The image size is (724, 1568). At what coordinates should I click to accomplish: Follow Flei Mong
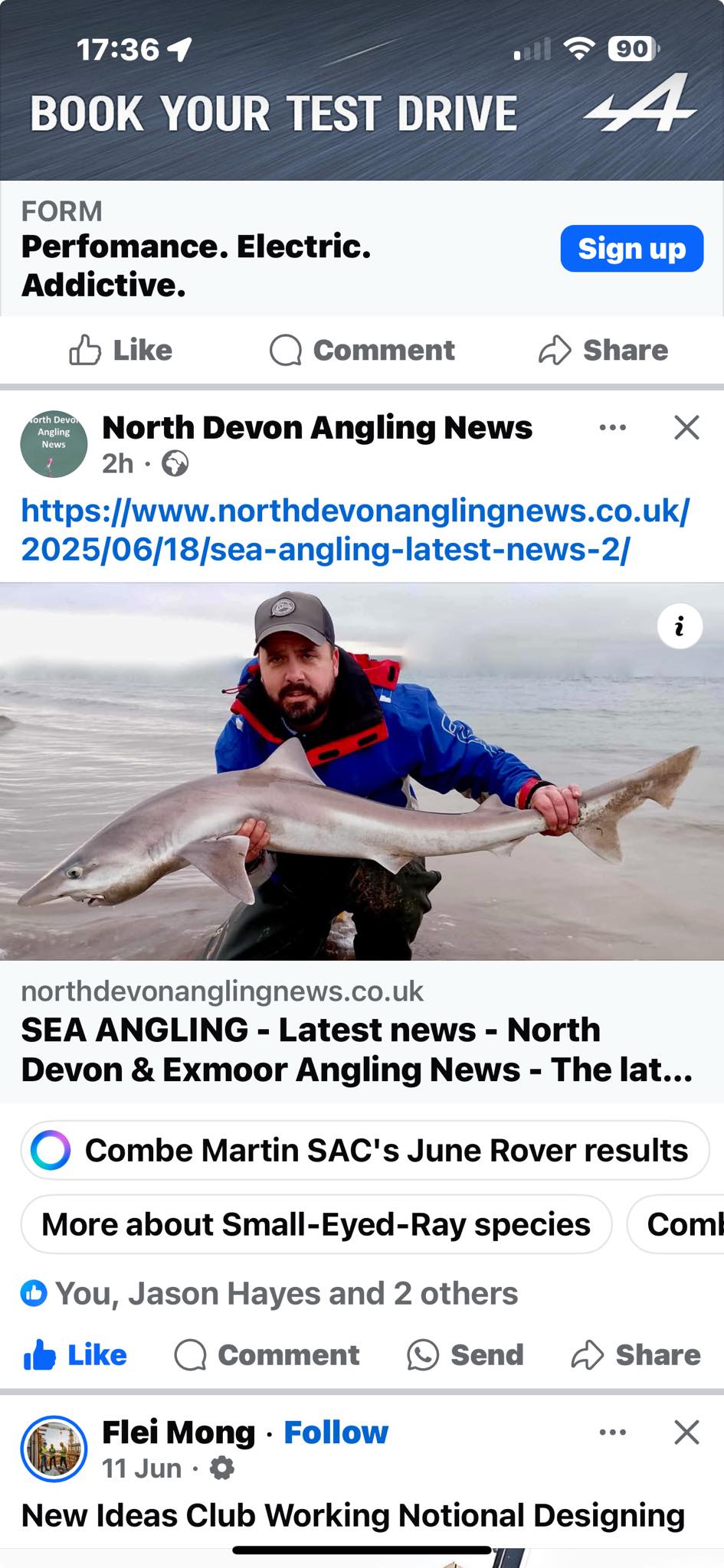tap(336, 1432)
